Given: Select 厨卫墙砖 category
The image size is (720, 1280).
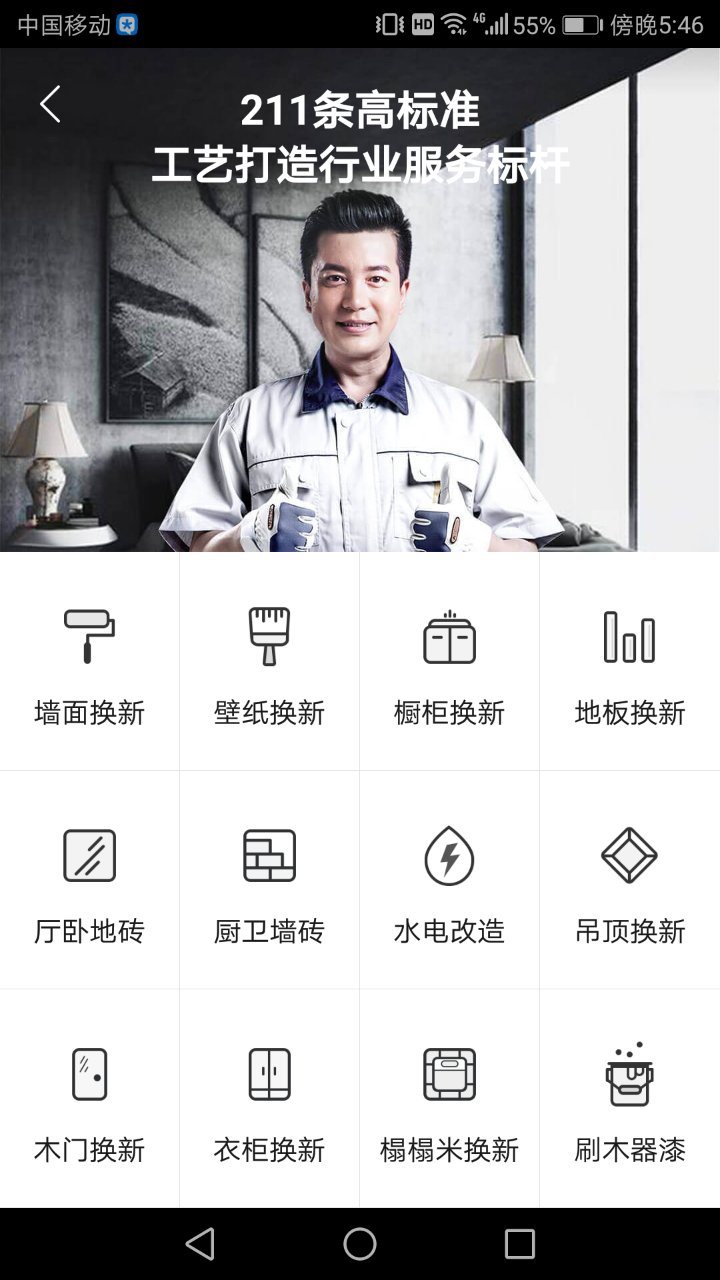Looking at the screenshot, I should (x=270, y=880).
